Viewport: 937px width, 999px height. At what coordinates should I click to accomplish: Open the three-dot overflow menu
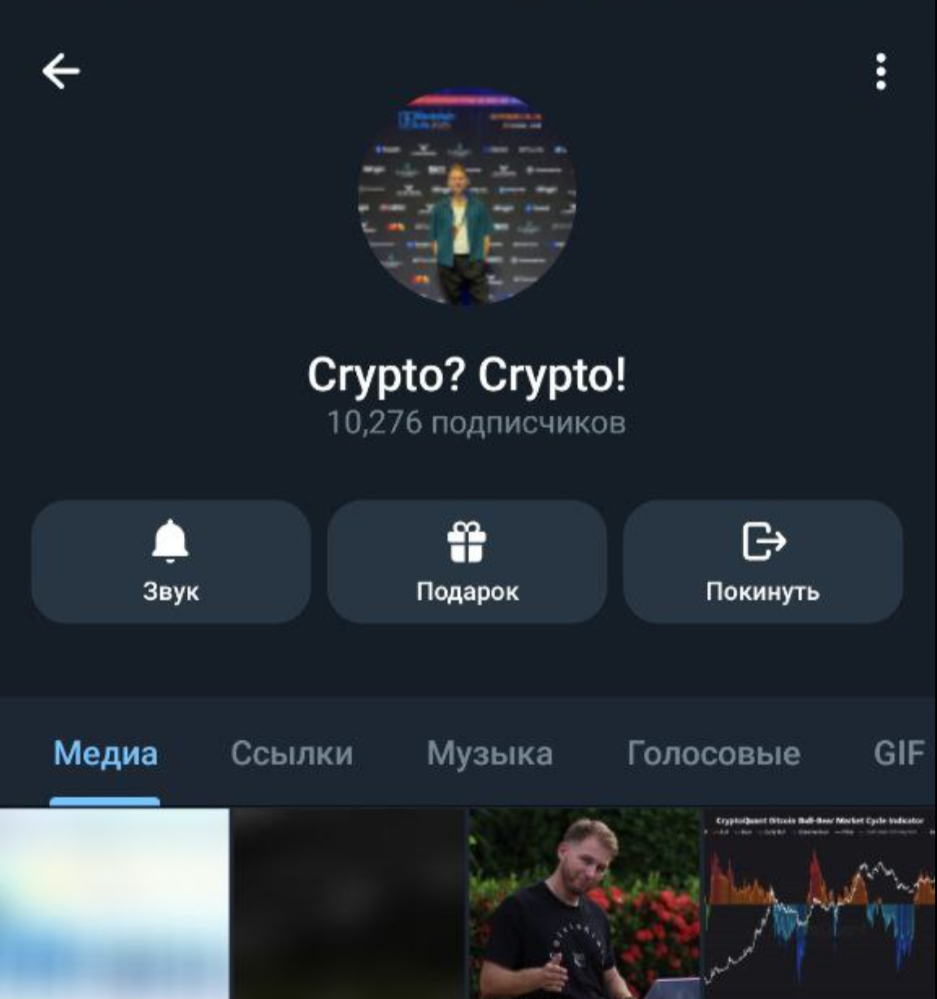click(x=879, y=70)
